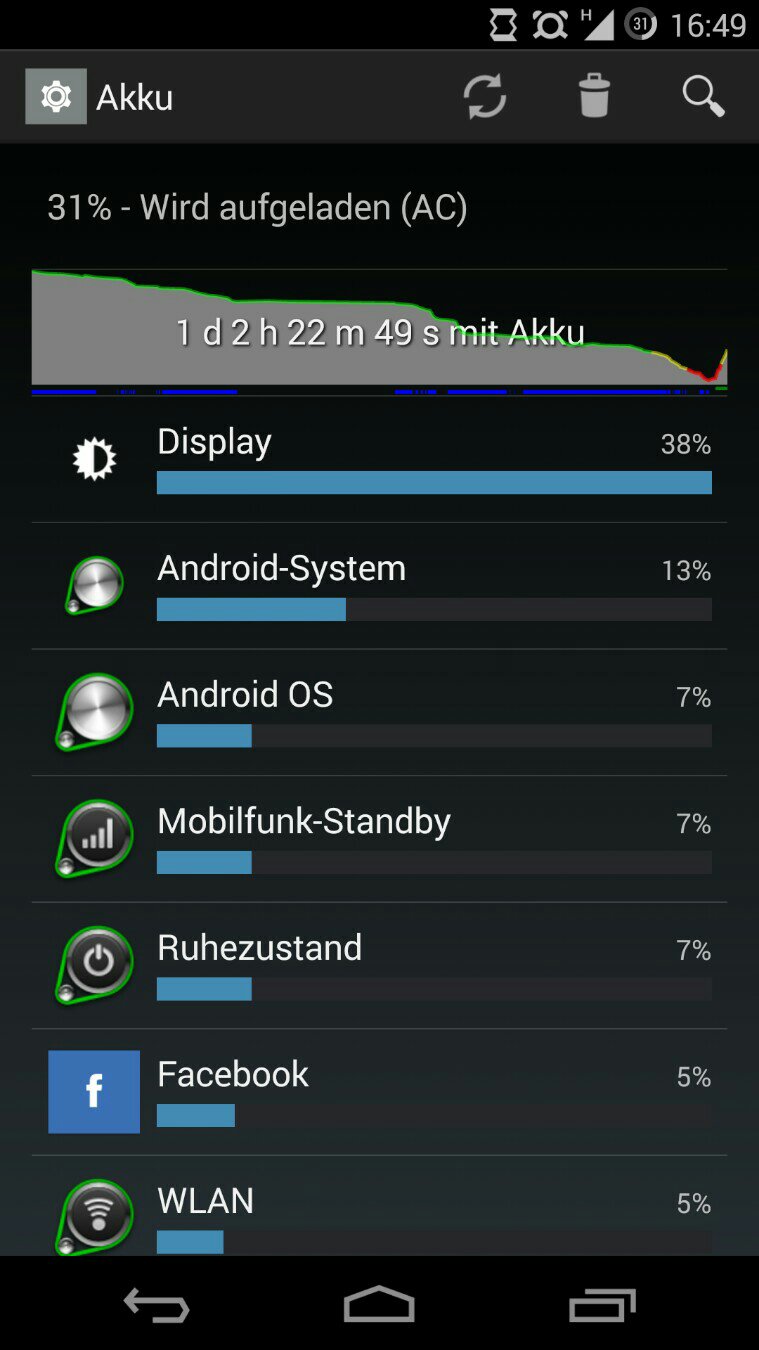This screenshot has width=759, height=1350.
Task: Go to the home screen
Action: [379, 1304]
